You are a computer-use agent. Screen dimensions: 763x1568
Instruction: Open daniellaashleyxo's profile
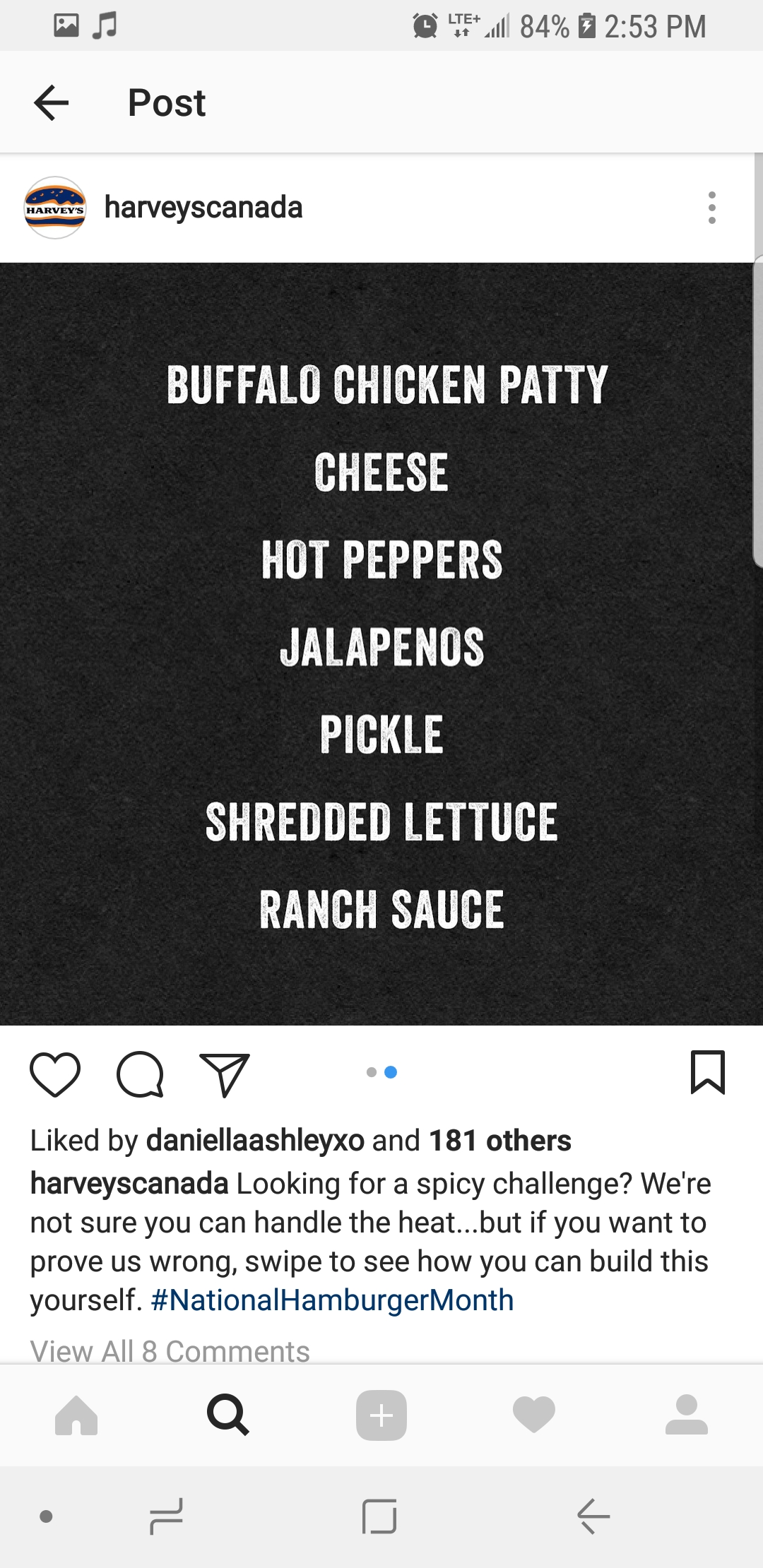(255, 1141)
